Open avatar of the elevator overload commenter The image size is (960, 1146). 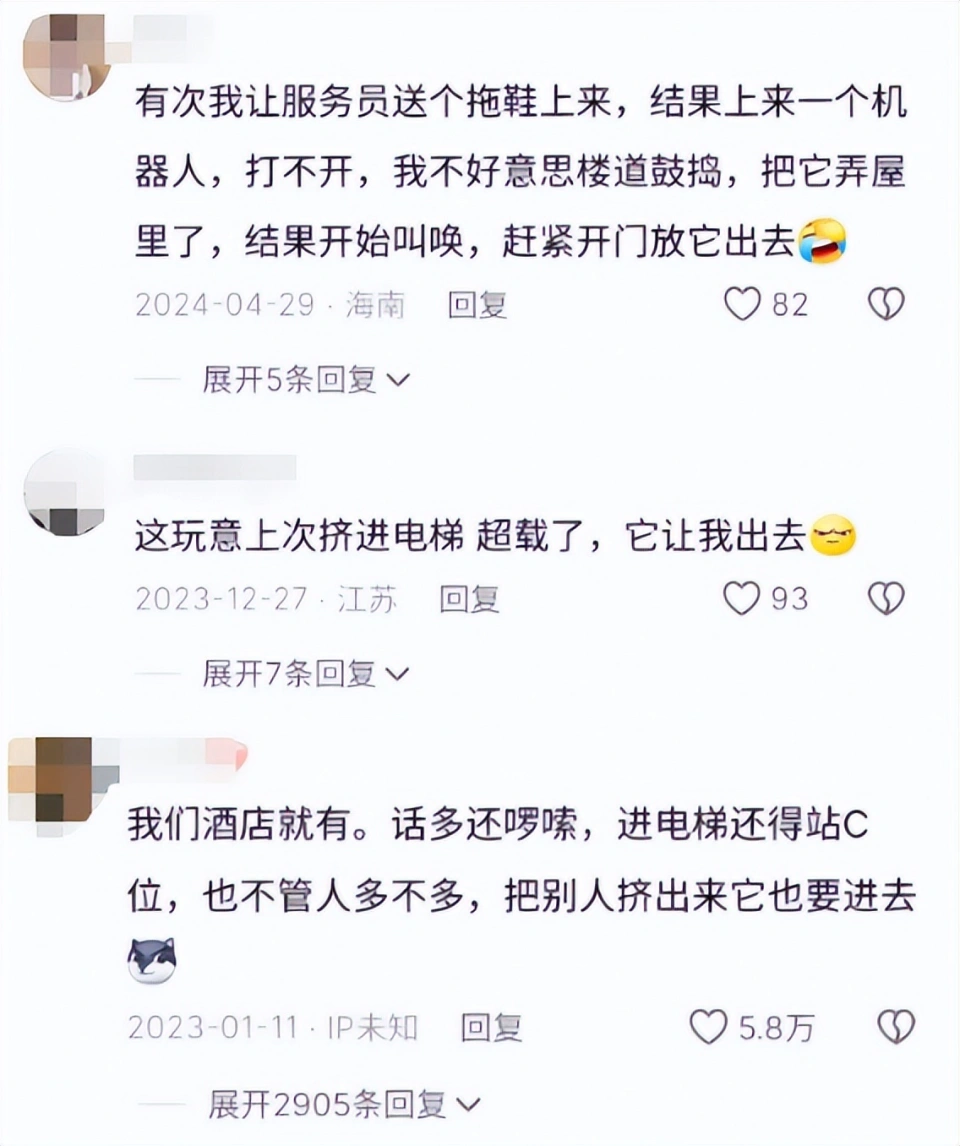[x=64, y=492]
